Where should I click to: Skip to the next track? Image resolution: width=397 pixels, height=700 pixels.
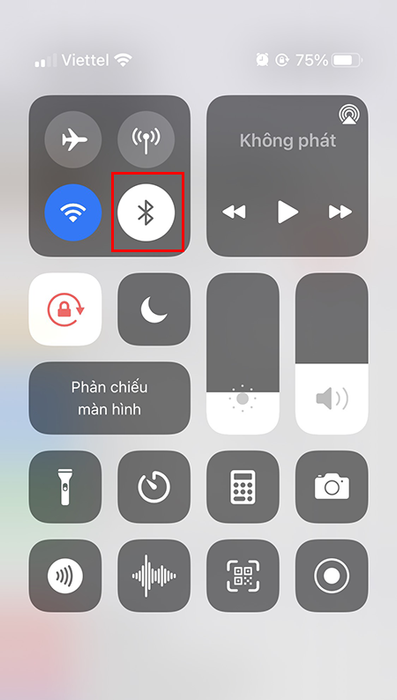point(340,212)
